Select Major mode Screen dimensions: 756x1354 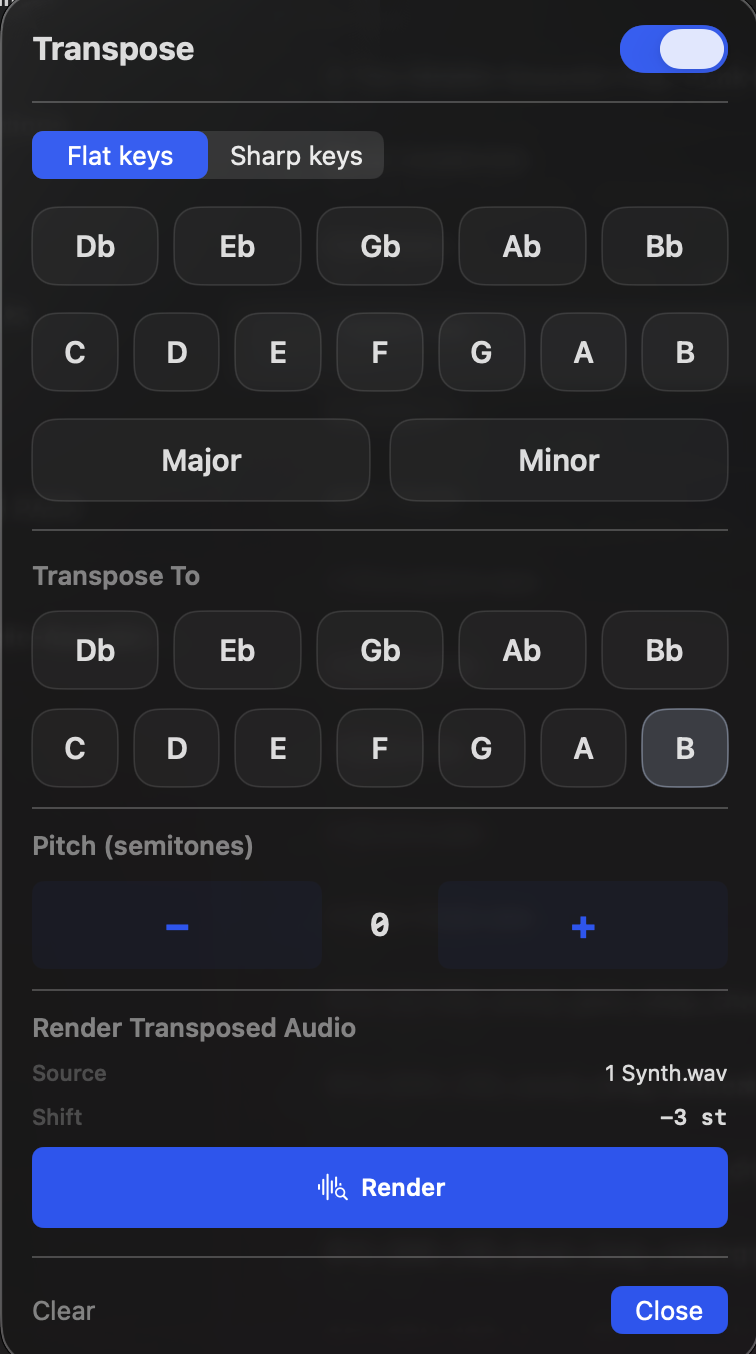[x=200, y=460]
